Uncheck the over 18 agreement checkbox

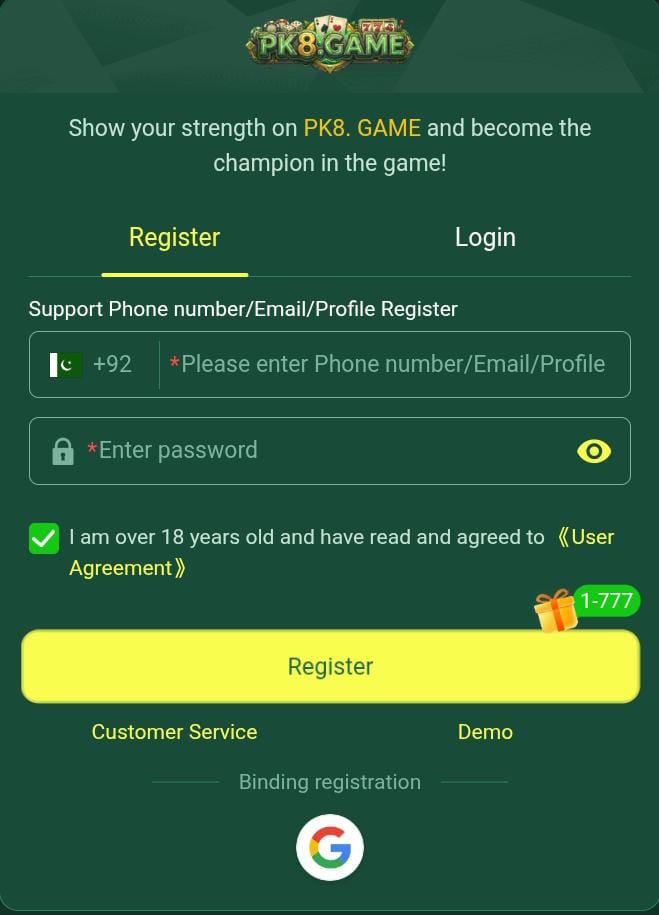coord(44,539)
